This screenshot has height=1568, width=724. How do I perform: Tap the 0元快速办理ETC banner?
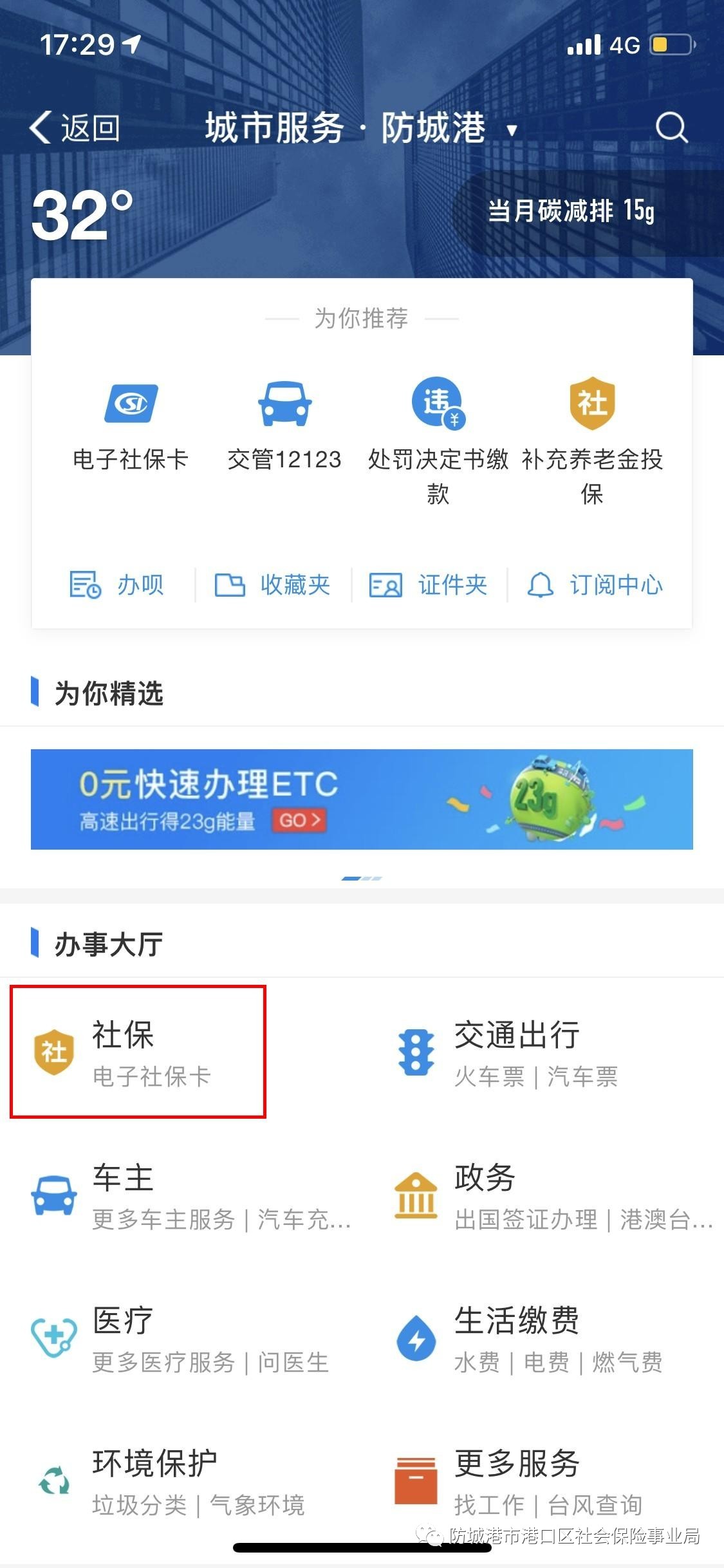point(362,799)
